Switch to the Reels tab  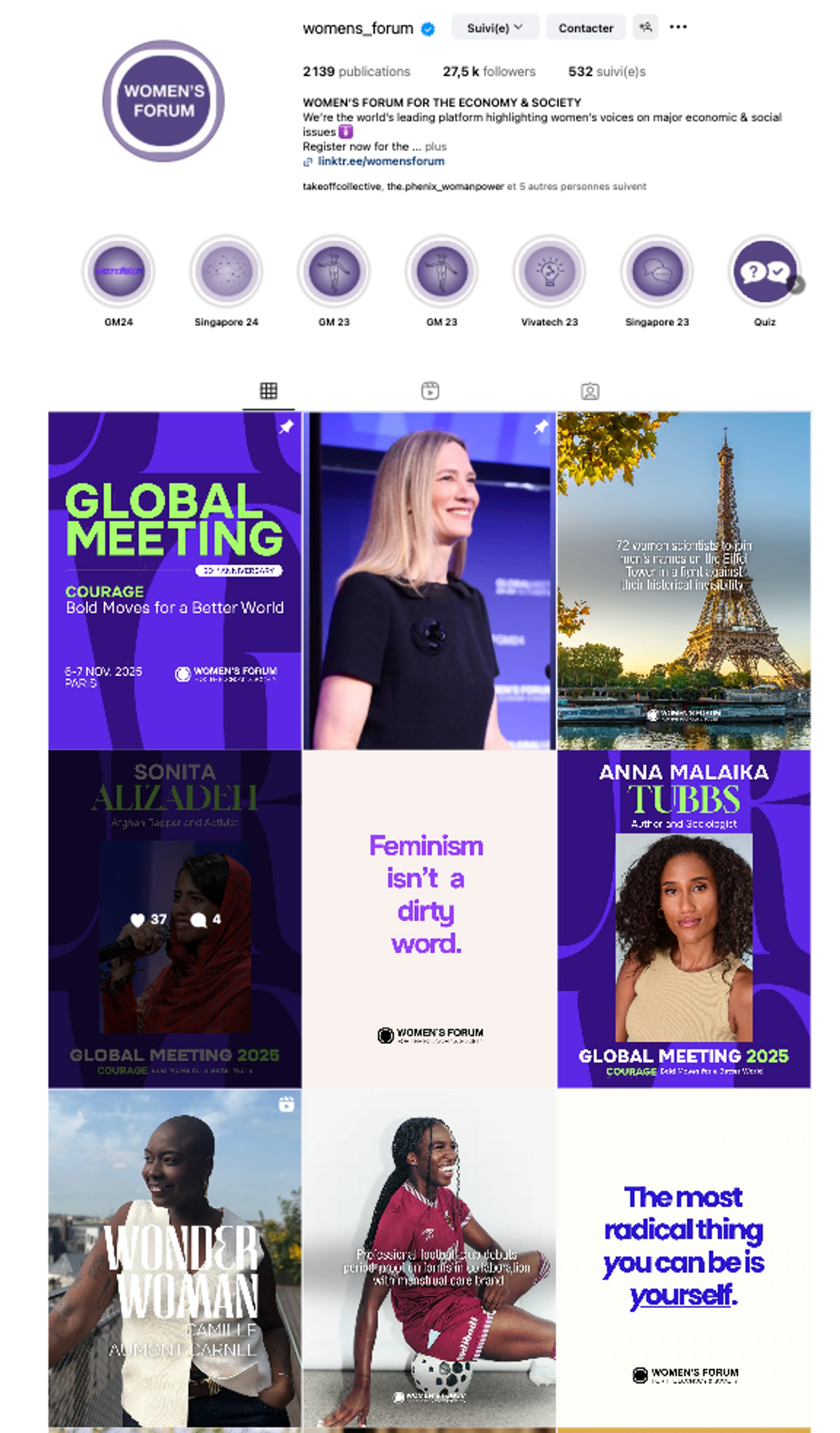(x=430, y=391)
